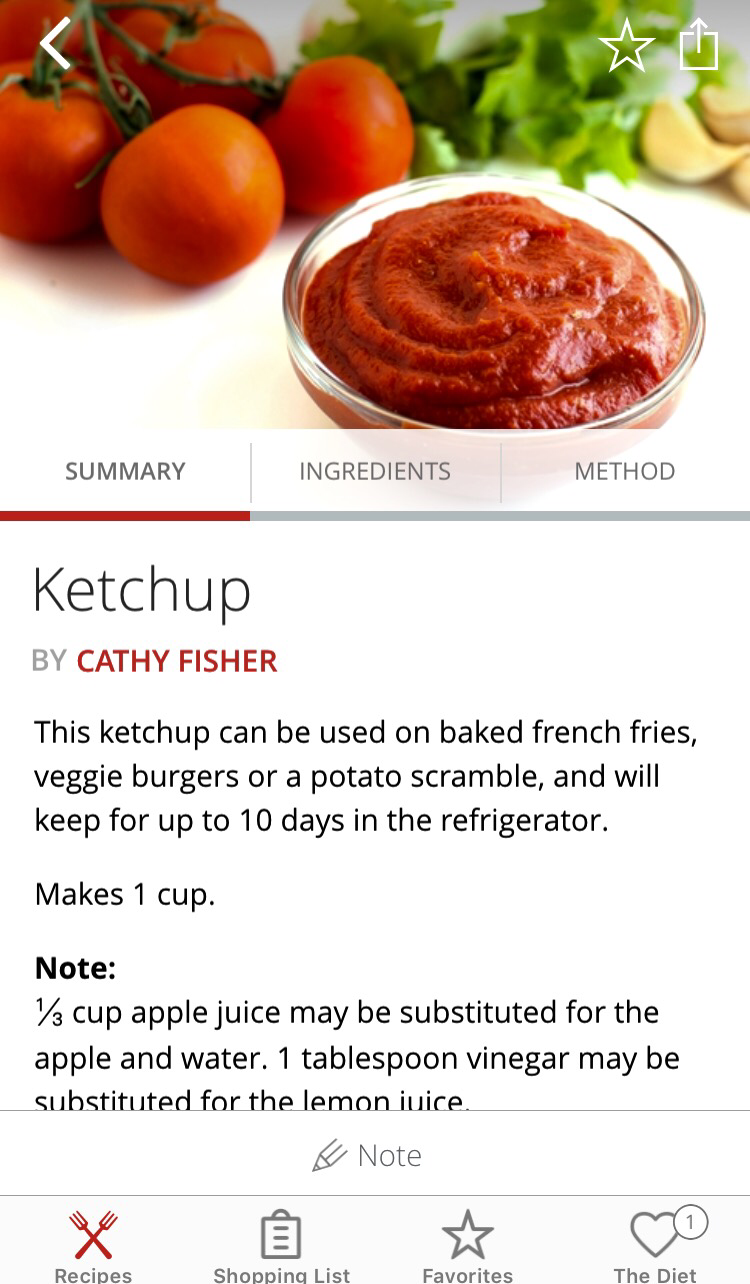The width and height of the screenshot is (750, 1284).
Task: Share the ketchup recipe
Action: tap(699, 45)
